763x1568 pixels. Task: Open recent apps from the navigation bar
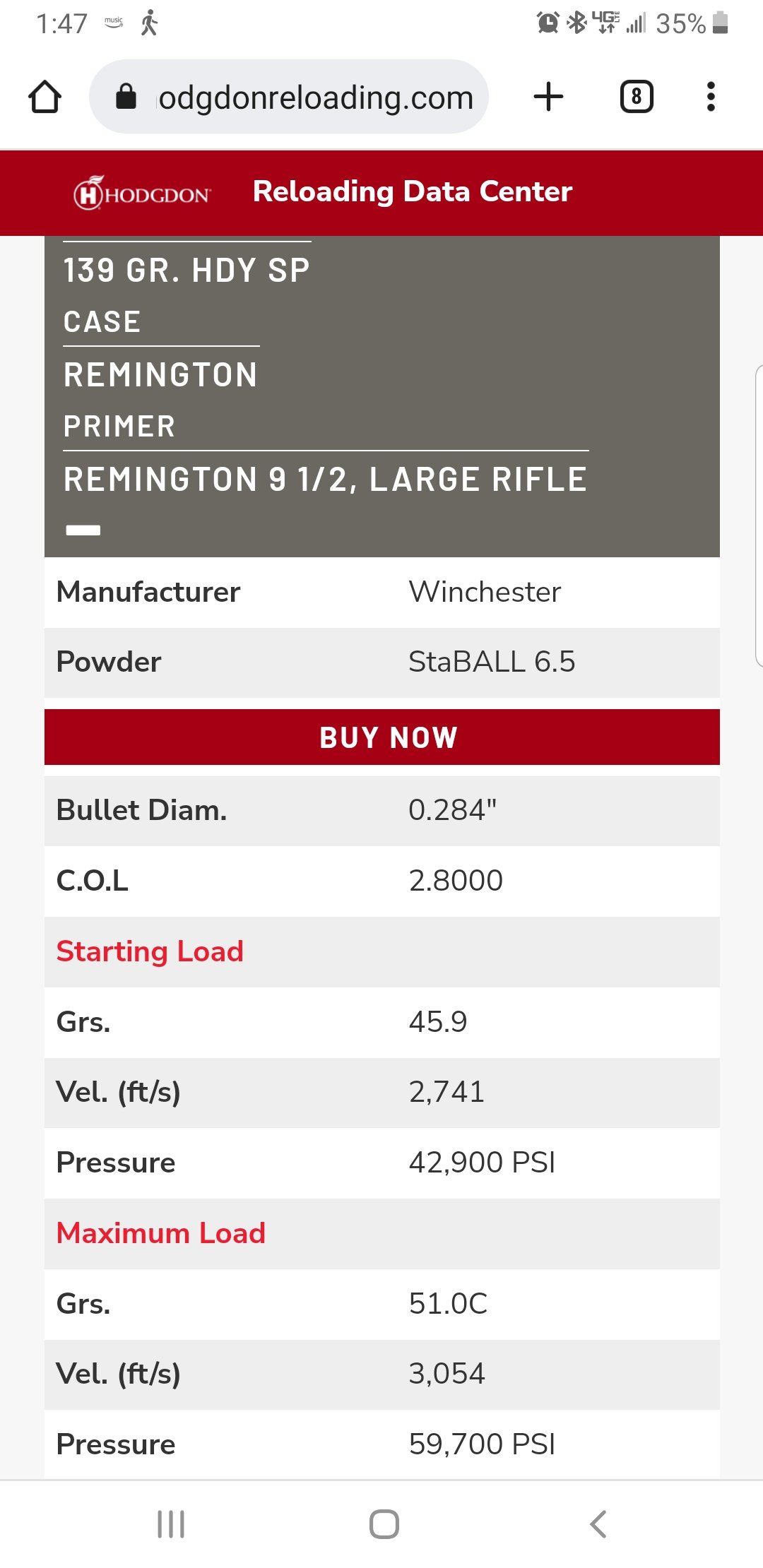pos(171,1524)
